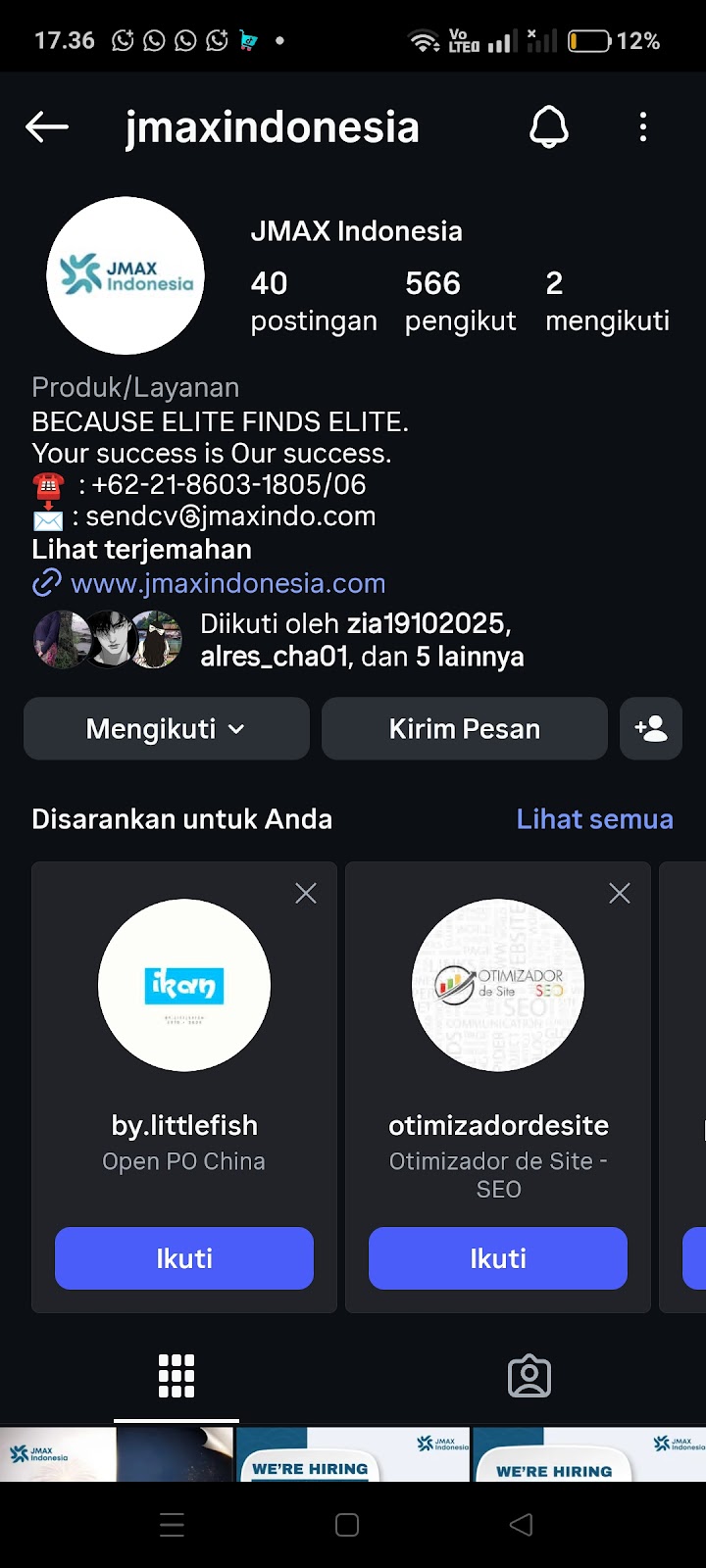Open the 2 mengikuti following list
The height and width of the screenshot is (1568, 706).
tap(607, 301)
